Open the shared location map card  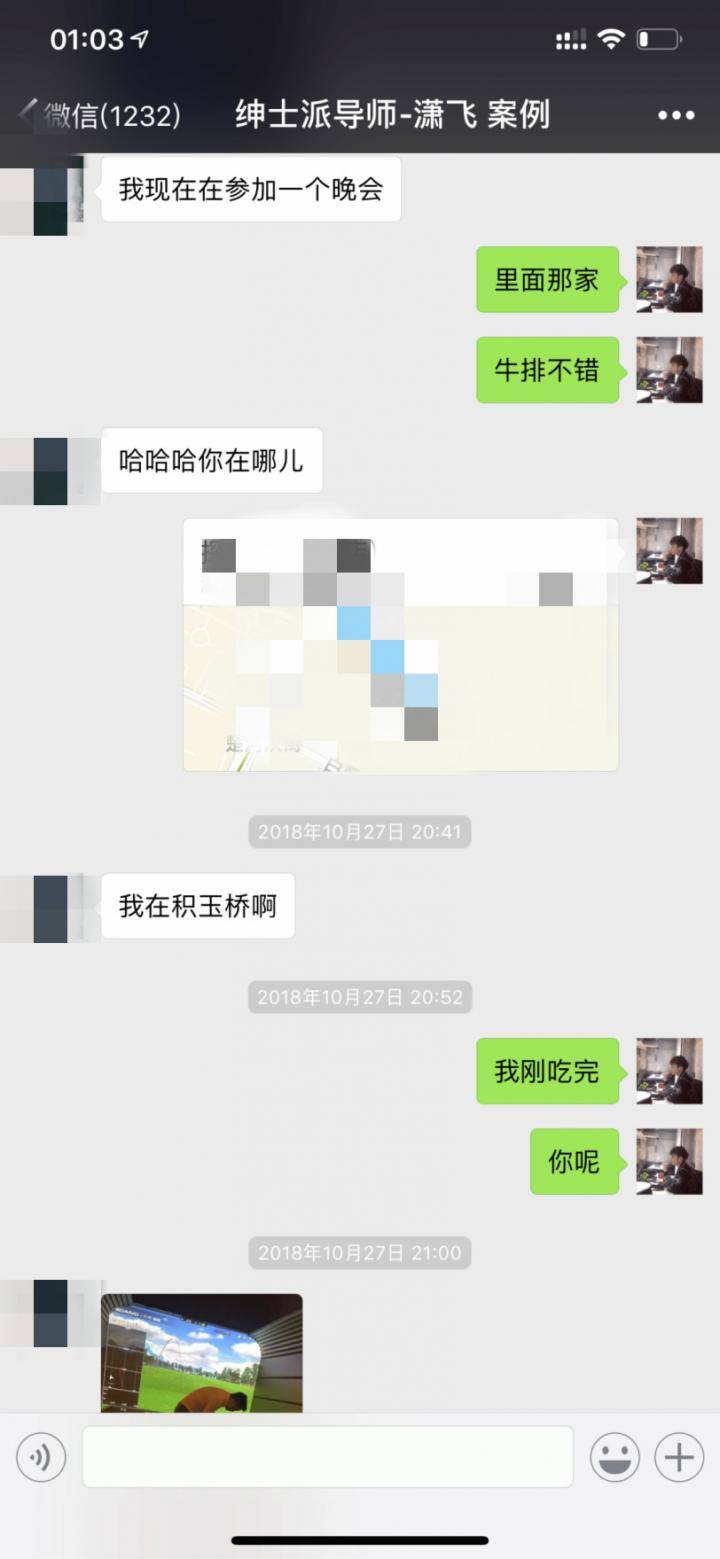(400, 645)
